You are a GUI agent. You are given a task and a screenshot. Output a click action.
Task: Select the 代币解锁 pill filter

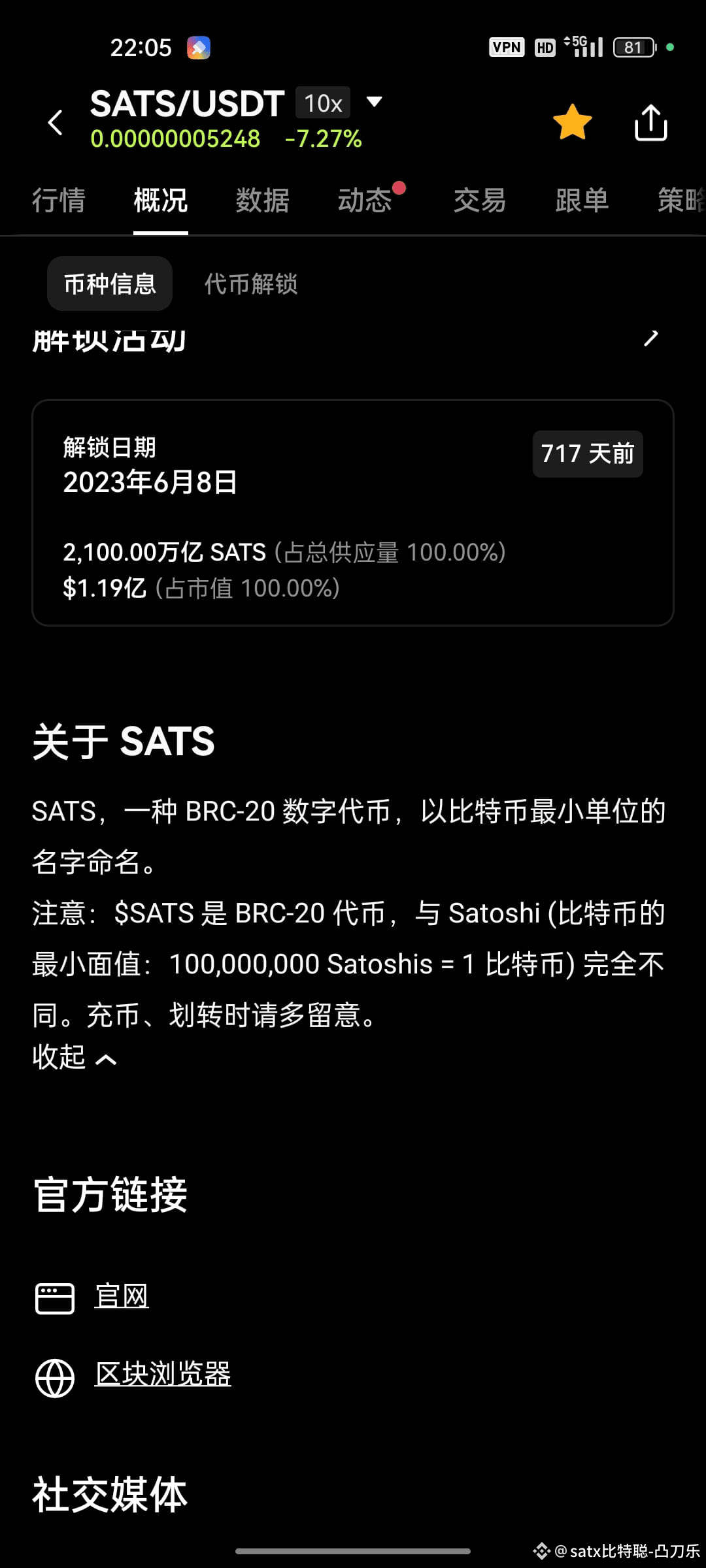[251, 284]
